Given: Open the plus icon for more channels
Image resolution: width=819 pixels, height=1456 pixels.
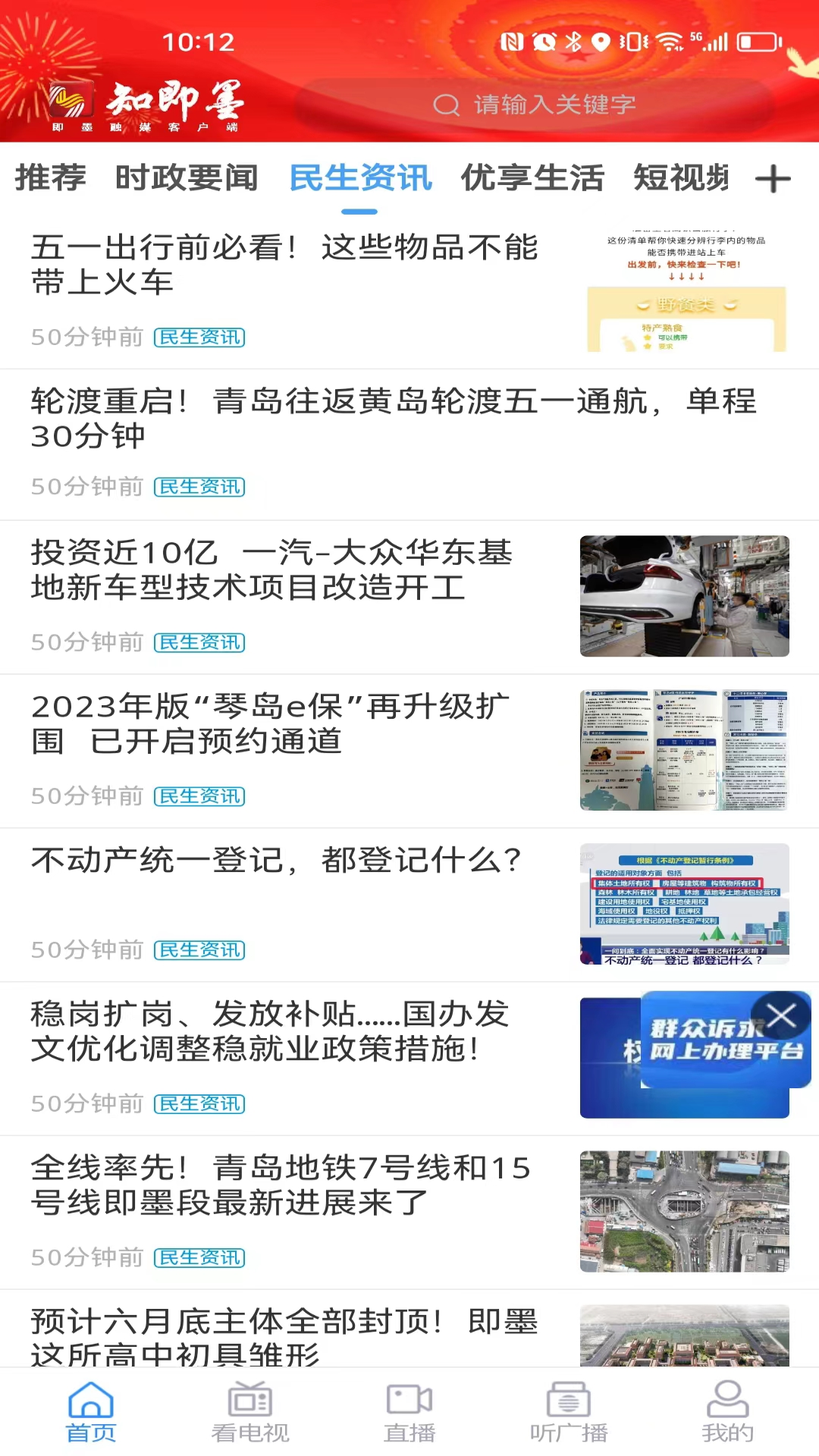Looking at the screenshot, I should (x=773, y=179).
